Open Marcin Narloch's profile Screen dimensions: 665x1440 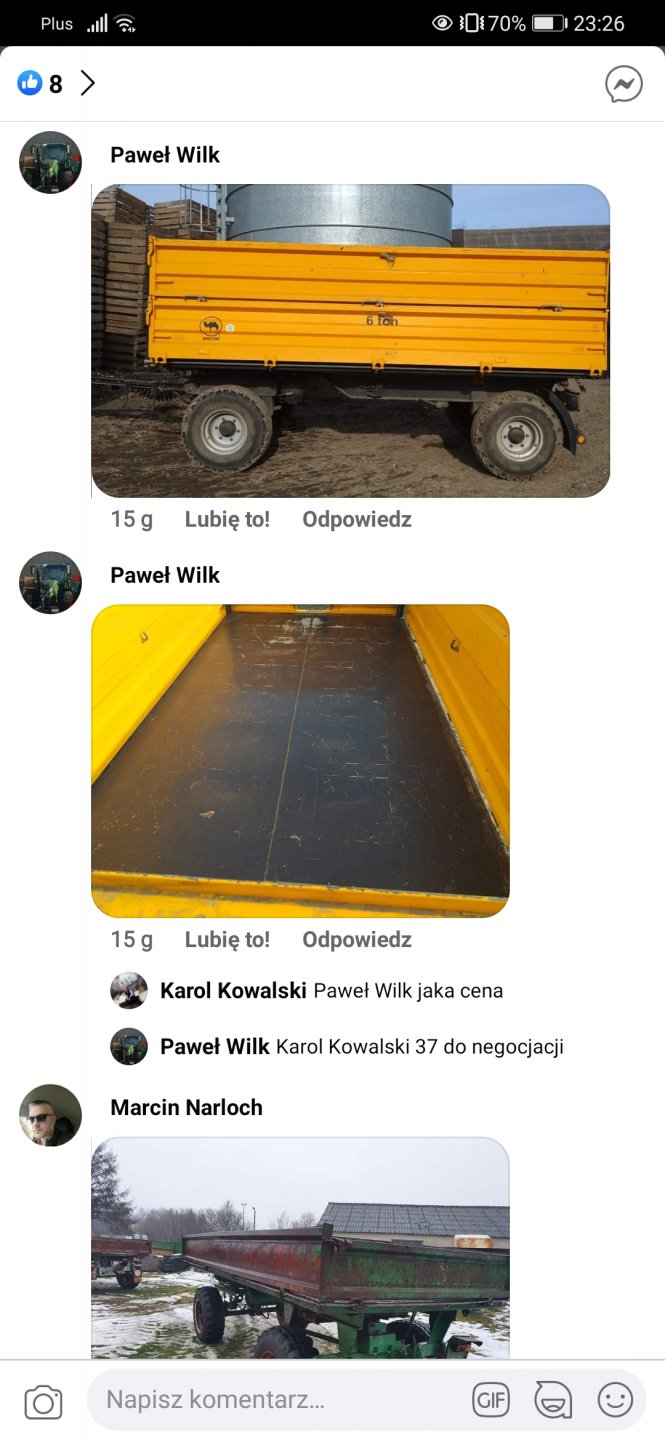pyautogui.click(x=186, y=1107)
